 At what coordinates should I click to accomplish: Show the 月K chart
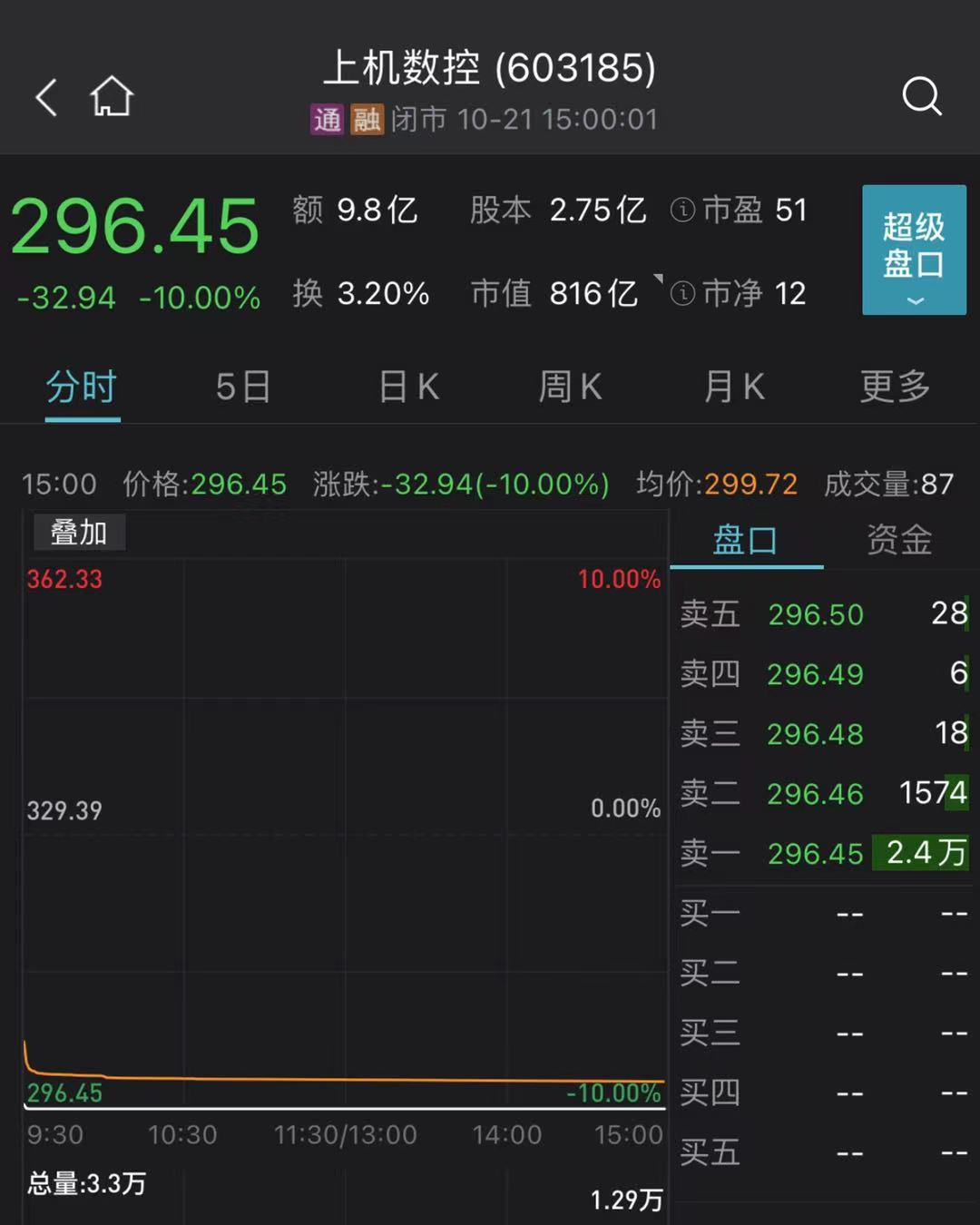(733, 387)
